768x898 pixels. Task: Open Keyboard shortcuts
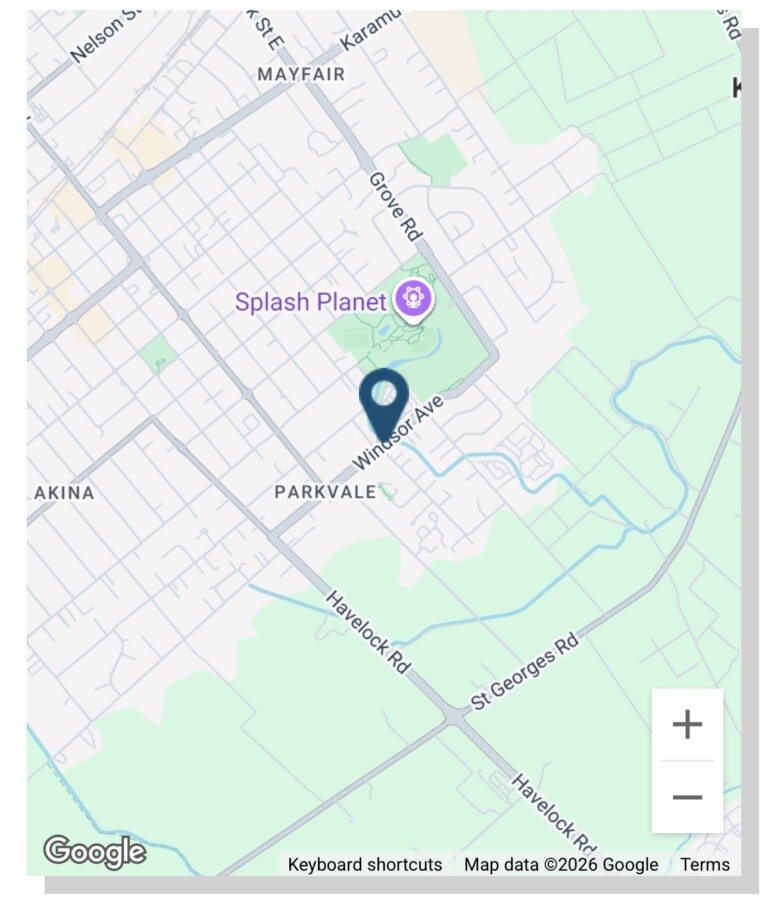(365, 865)
